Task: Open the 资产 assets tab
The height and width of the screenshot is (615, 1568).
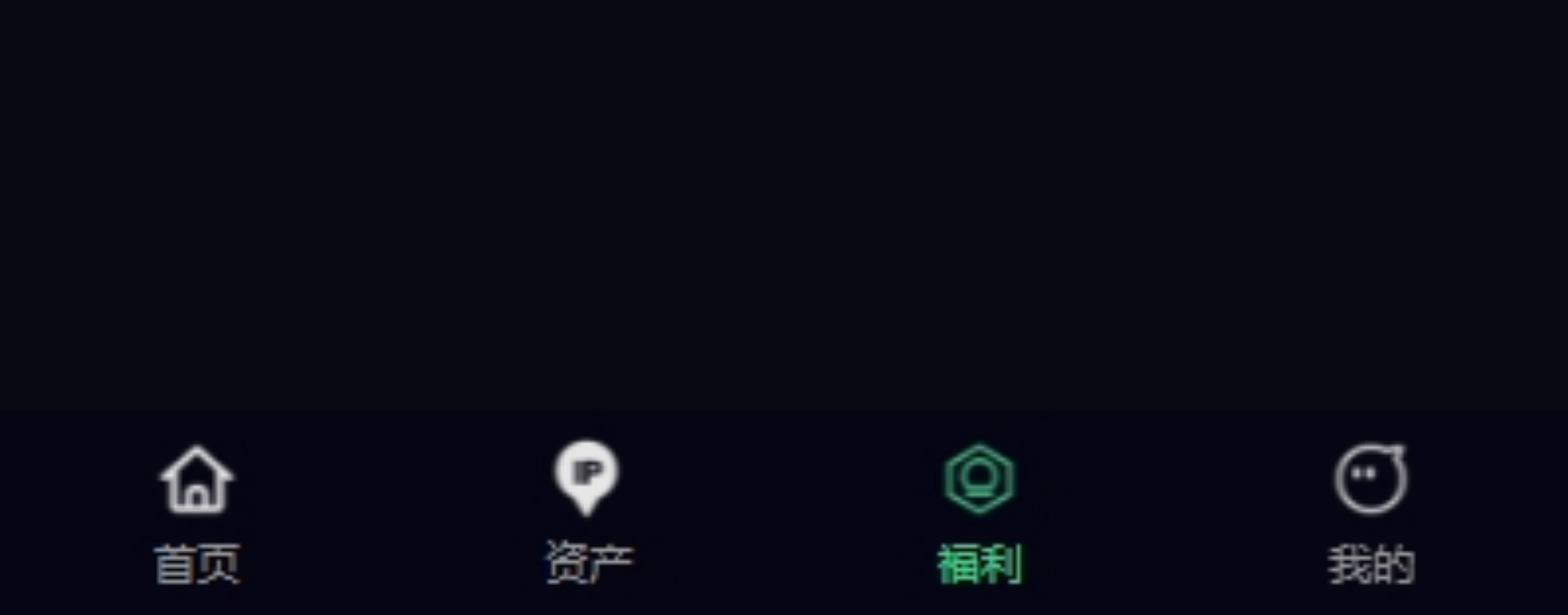Action: point(588,512)
